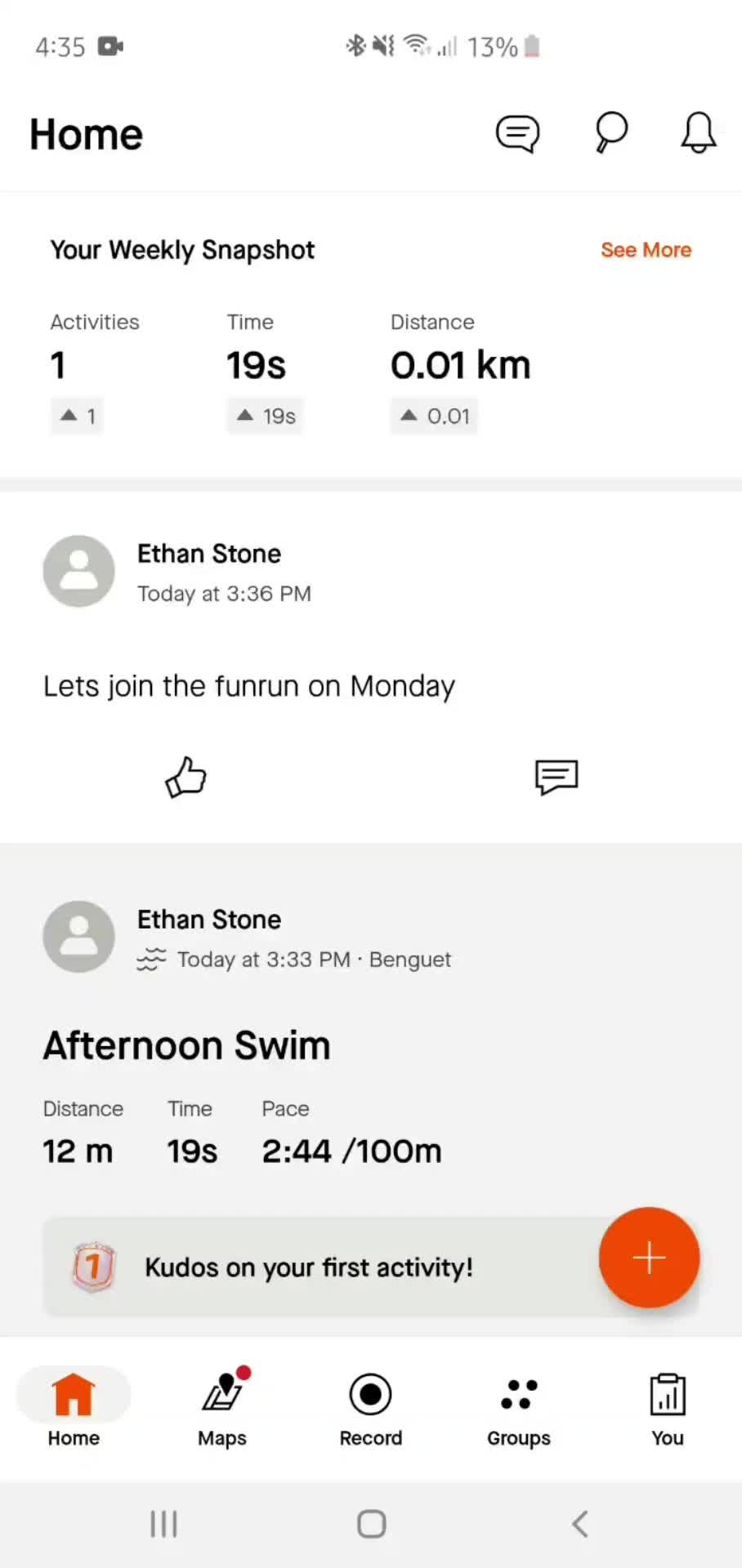Open notifications bell icon
This screenshot has height=1568, width=742.
tap(698, 133)
